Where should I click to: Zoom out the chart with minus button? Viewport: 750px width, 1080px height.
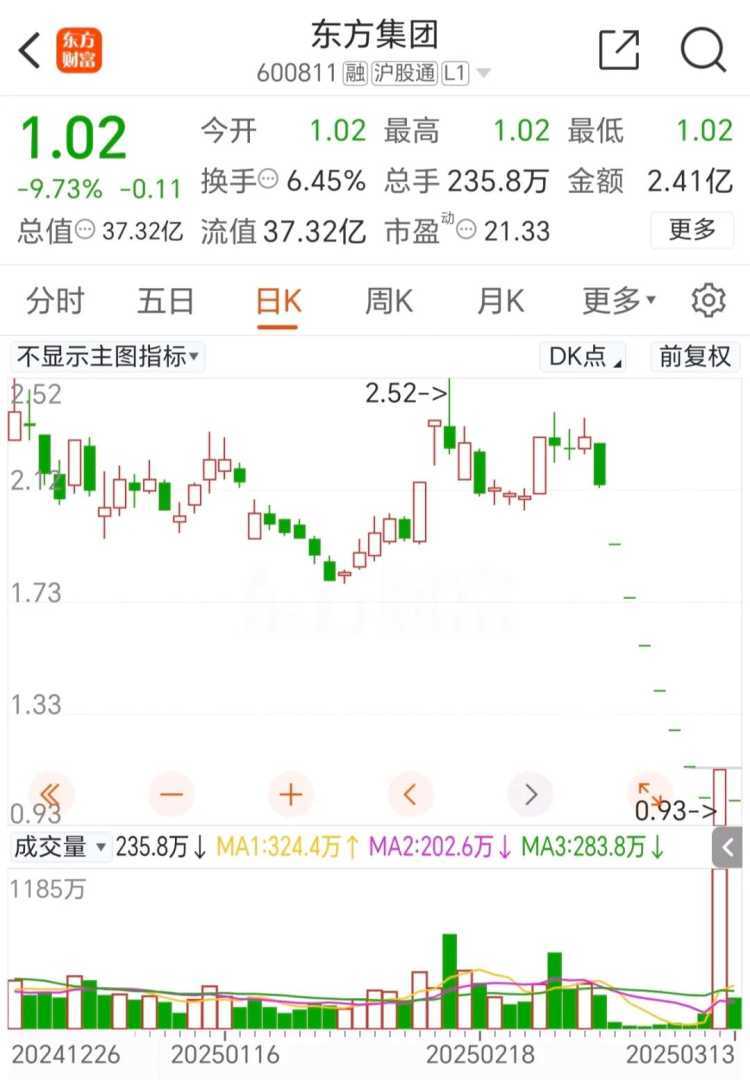171,795
